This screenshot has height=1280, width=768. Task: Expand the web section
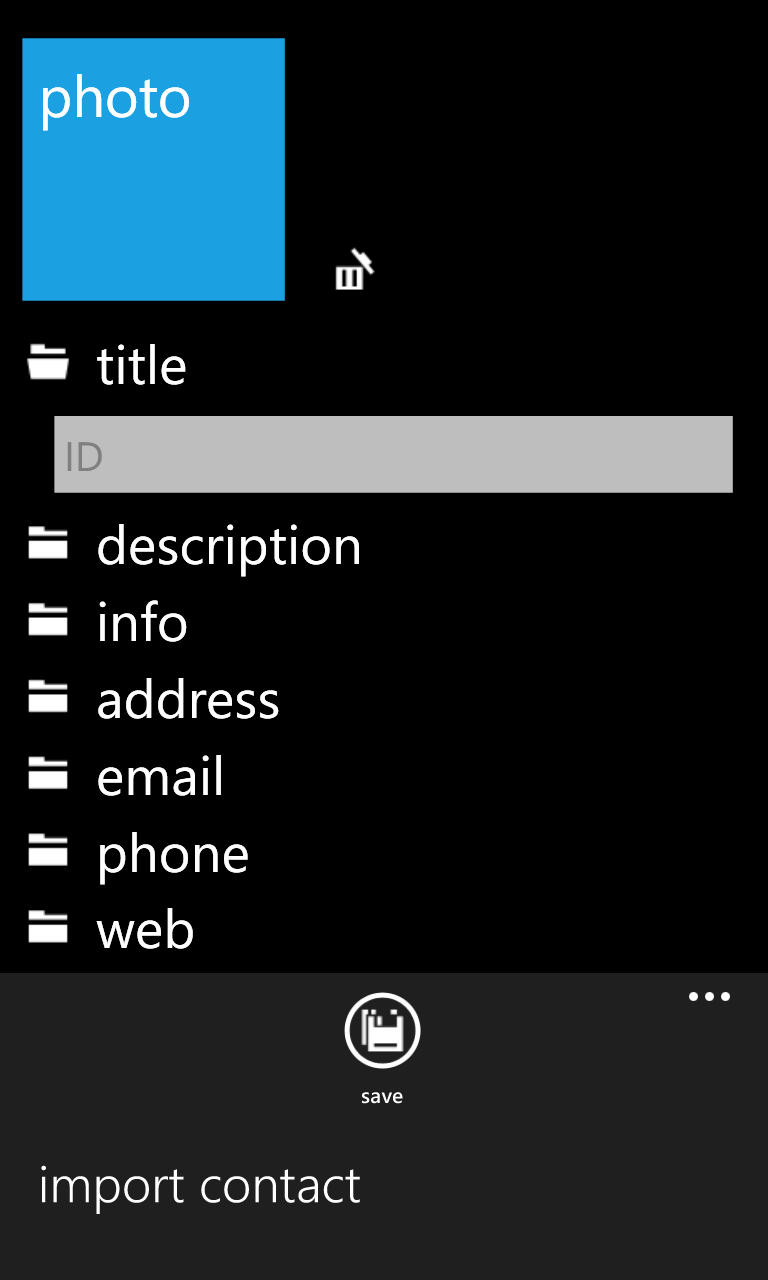point(110,930)
